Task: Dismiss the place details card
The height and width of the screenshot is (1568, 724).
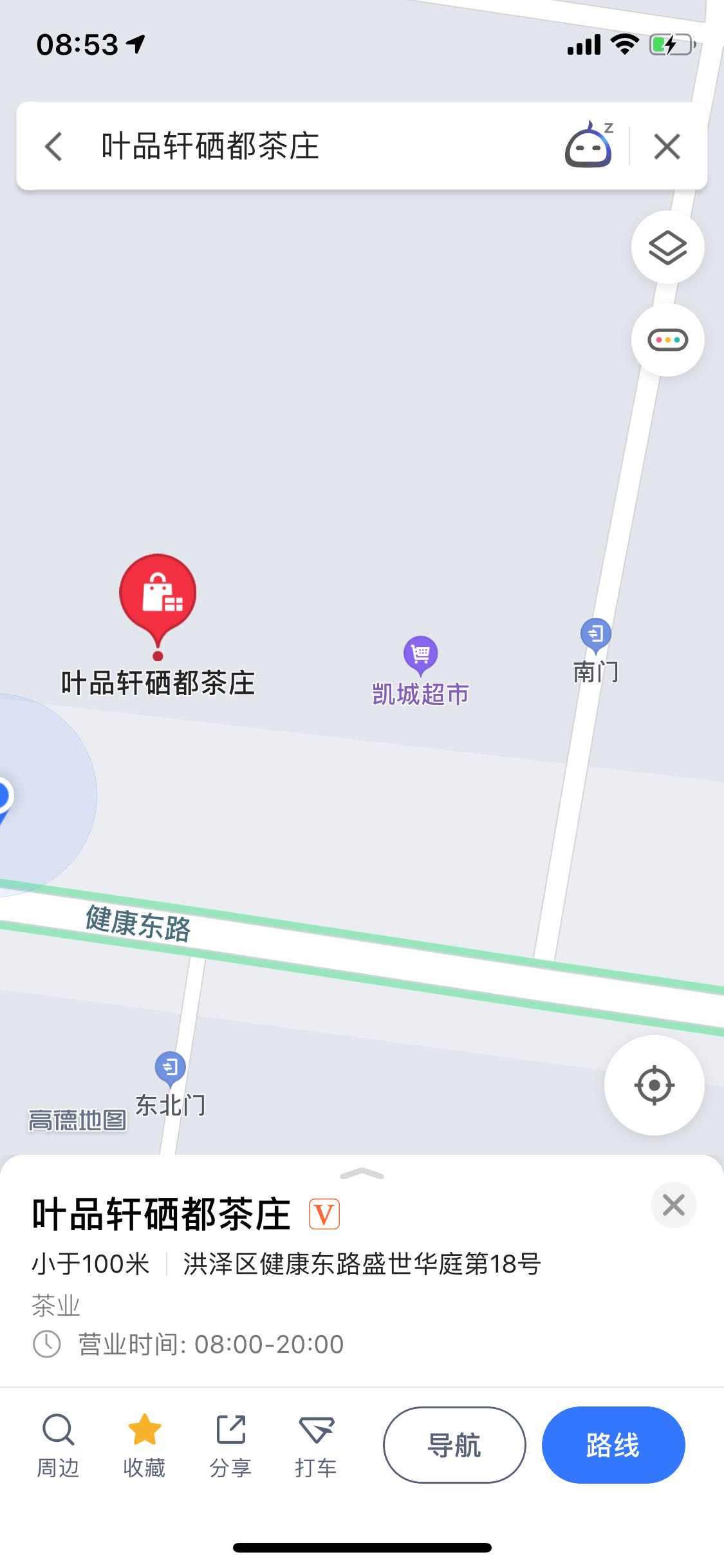Action: pyautogui.click(x=673, y=1204)
